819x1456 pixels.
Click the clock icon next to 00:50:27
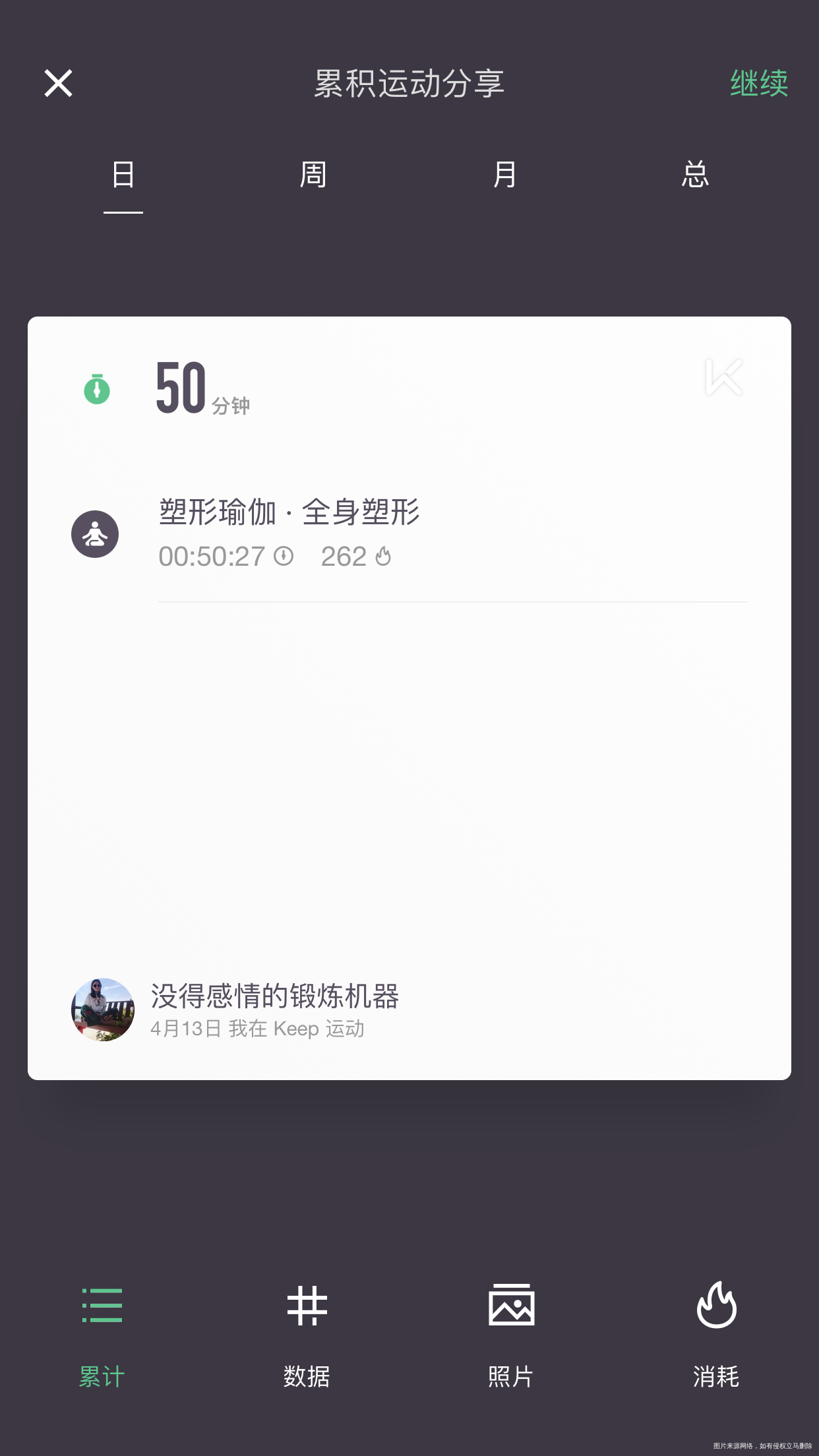click(x=282, y=556)
